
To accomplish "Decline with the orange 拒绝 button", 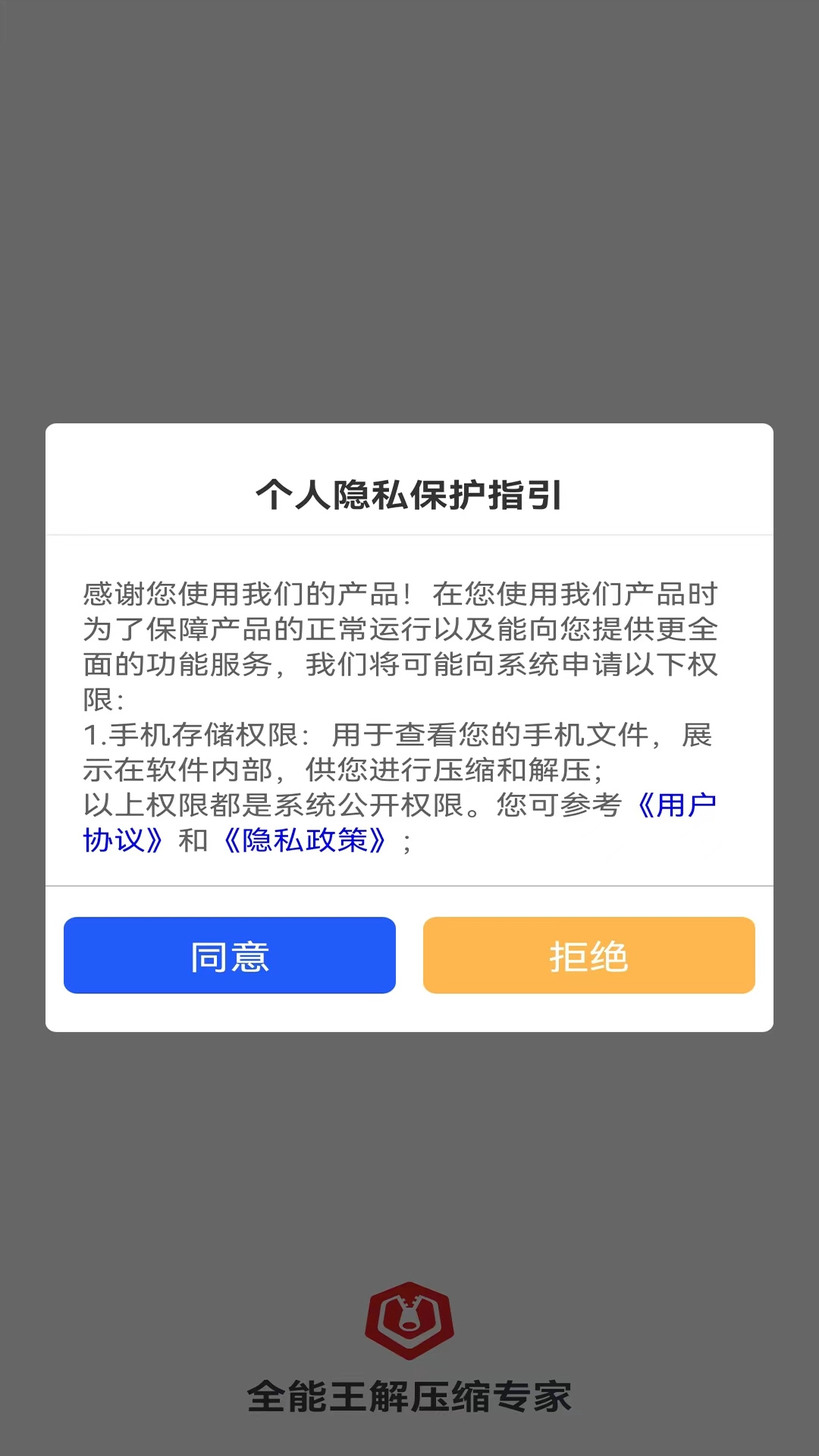I will [x=588, y=955].
